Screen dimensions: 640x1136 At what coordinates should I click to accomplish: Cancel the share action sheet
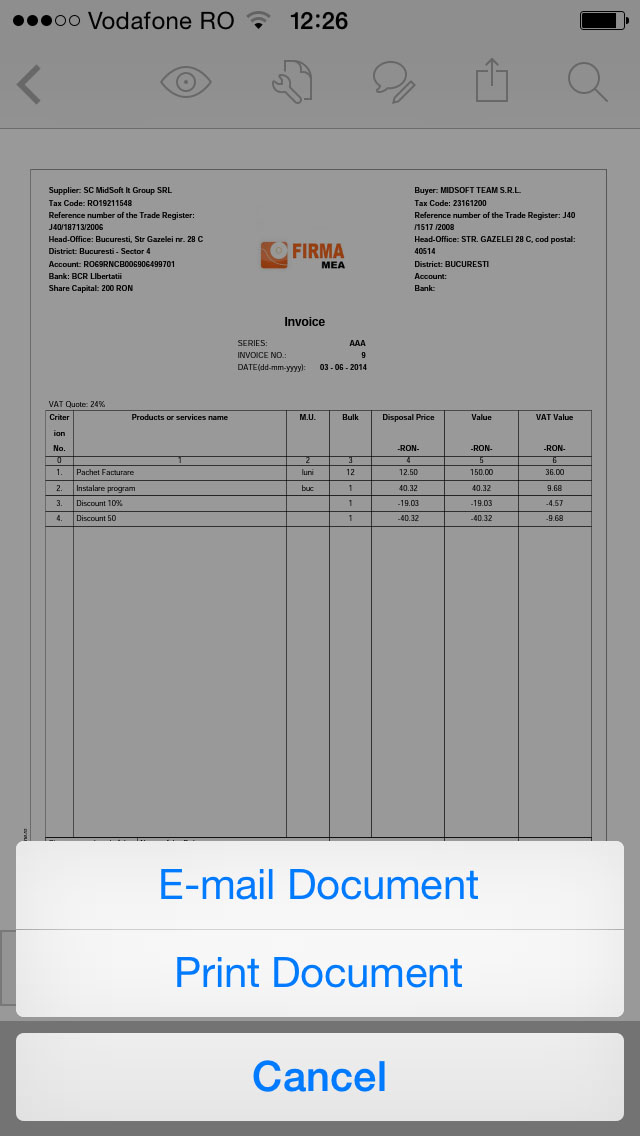320,1077
